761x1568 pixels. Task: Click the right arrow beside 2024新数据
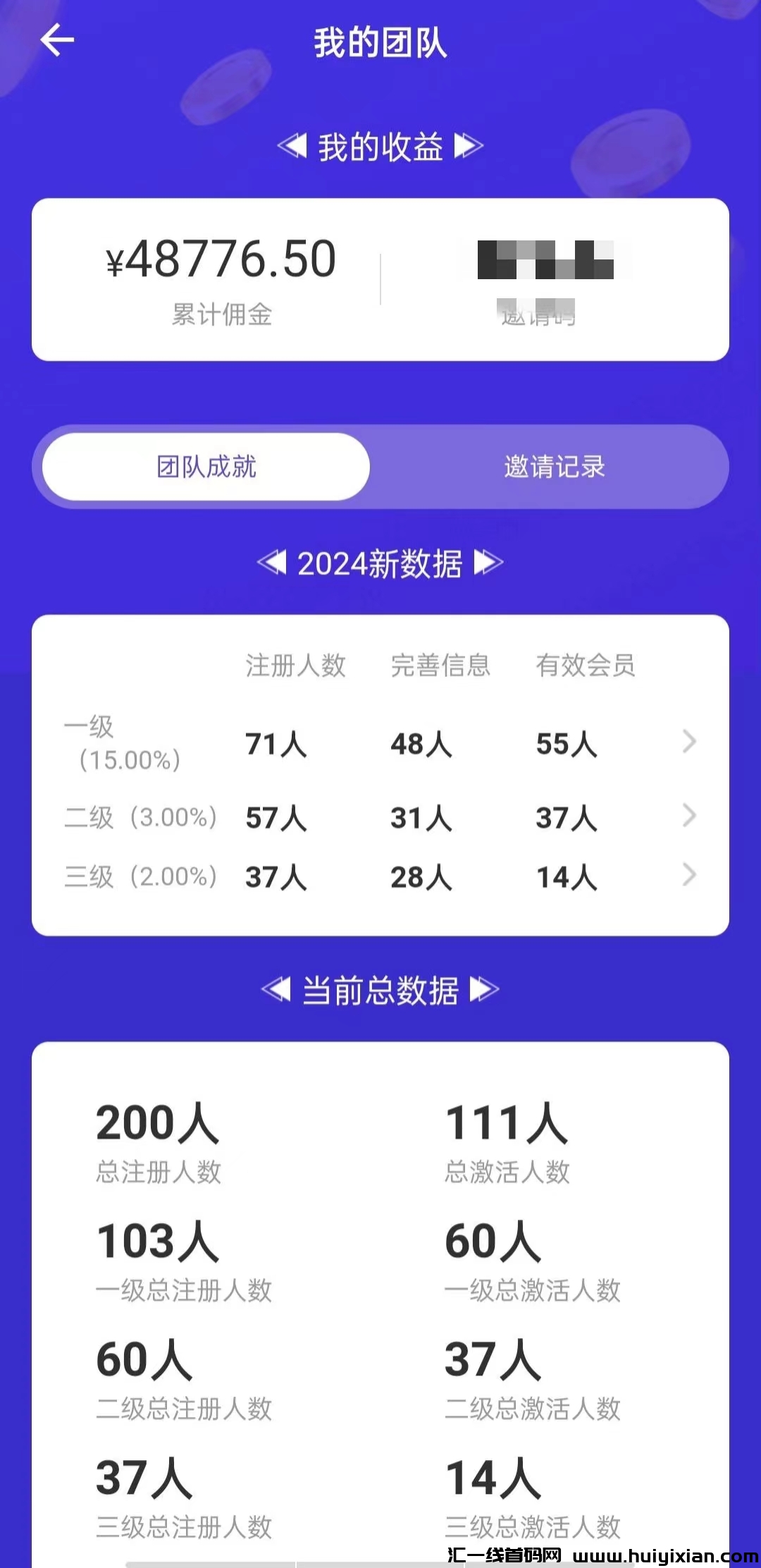[488, 563]
